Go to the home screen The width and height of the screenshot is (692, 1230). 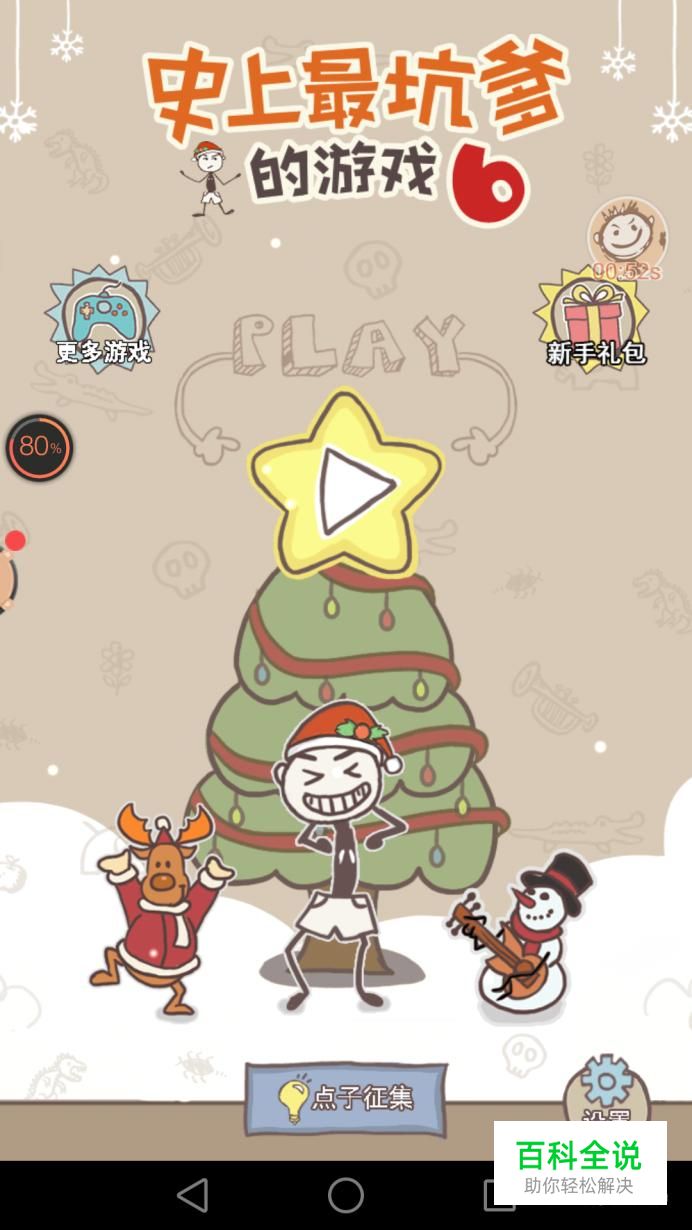pyautogui.click(x=346, y=1194)
